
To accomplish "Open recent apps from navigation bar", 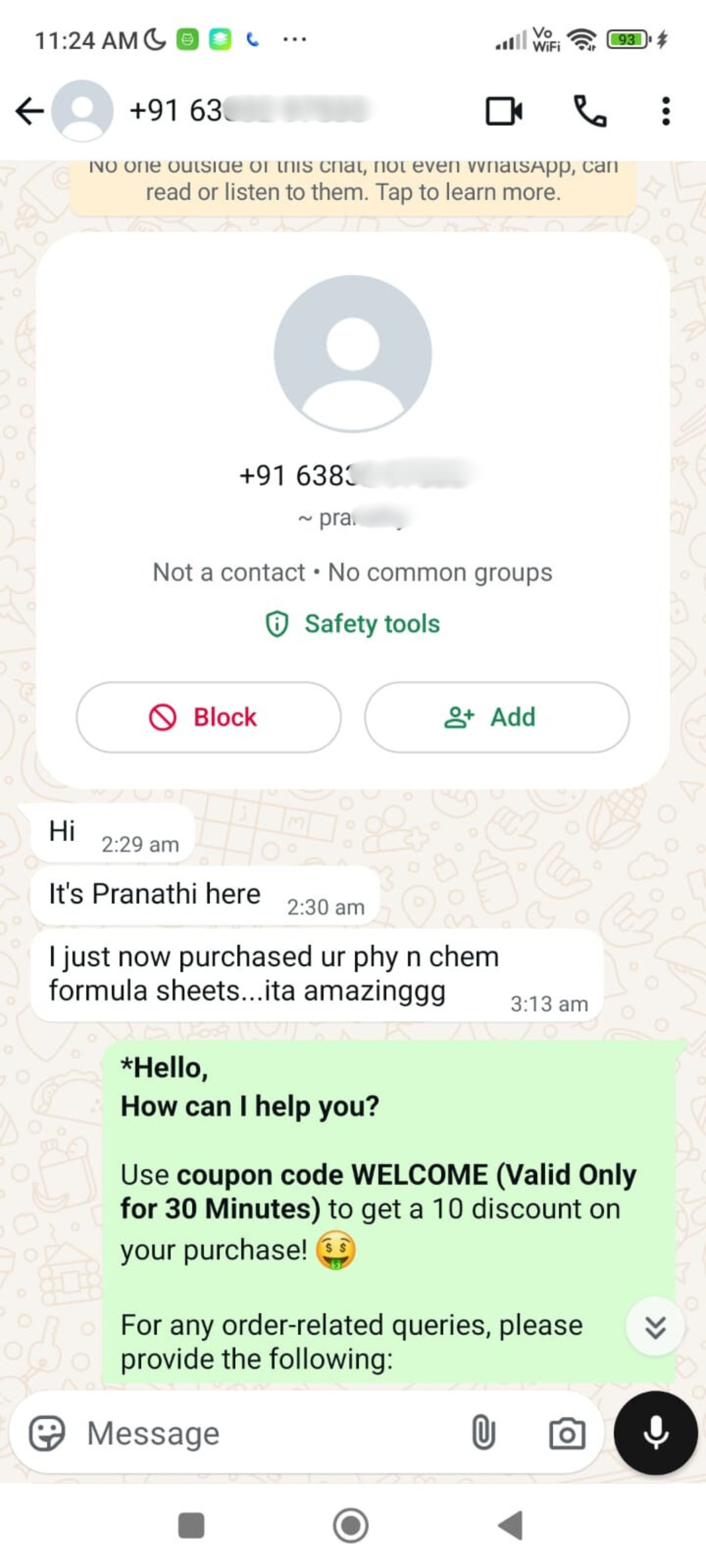I will 191,1526.
